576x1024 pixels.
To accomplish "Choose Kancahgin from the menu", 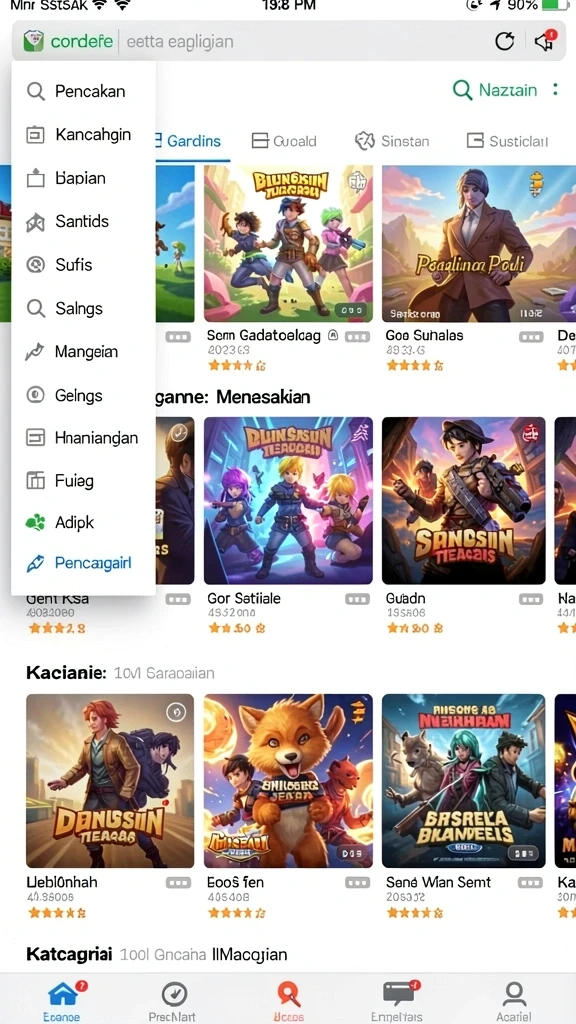I will tap(83, 135).
